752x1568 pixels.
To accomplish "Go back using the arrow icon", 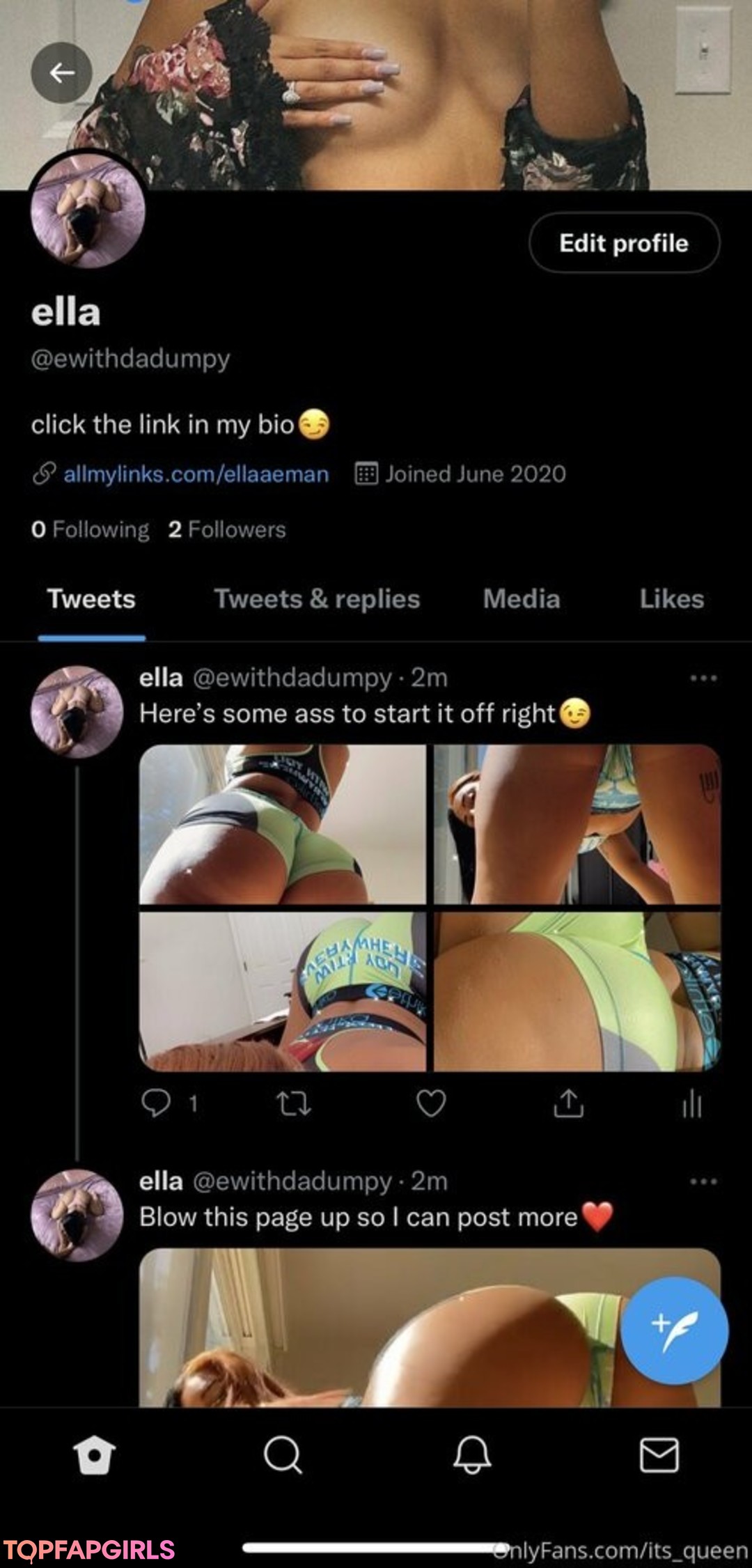I will click(61, 72).
